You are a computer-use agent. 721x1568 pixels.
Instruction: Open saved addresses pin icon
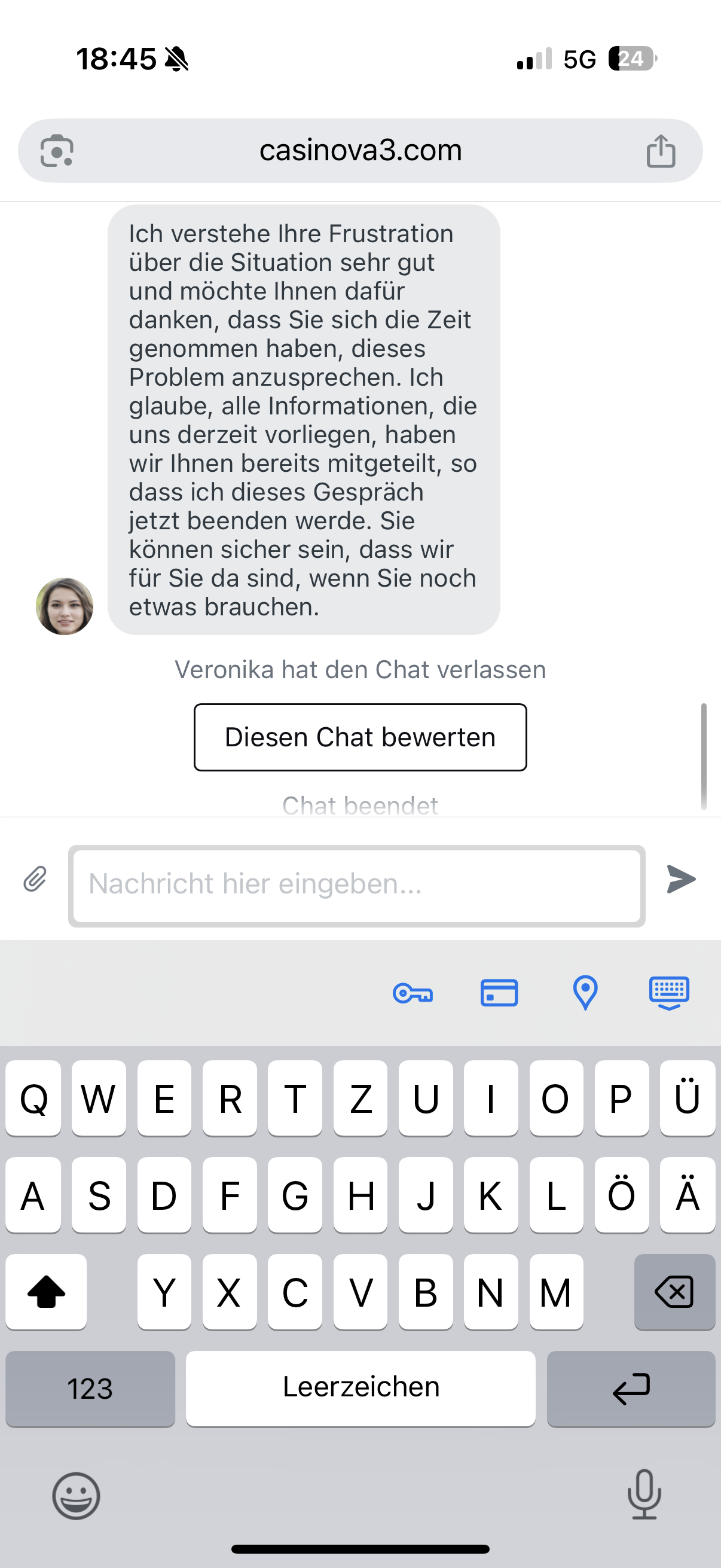click(x=585, y=993)
